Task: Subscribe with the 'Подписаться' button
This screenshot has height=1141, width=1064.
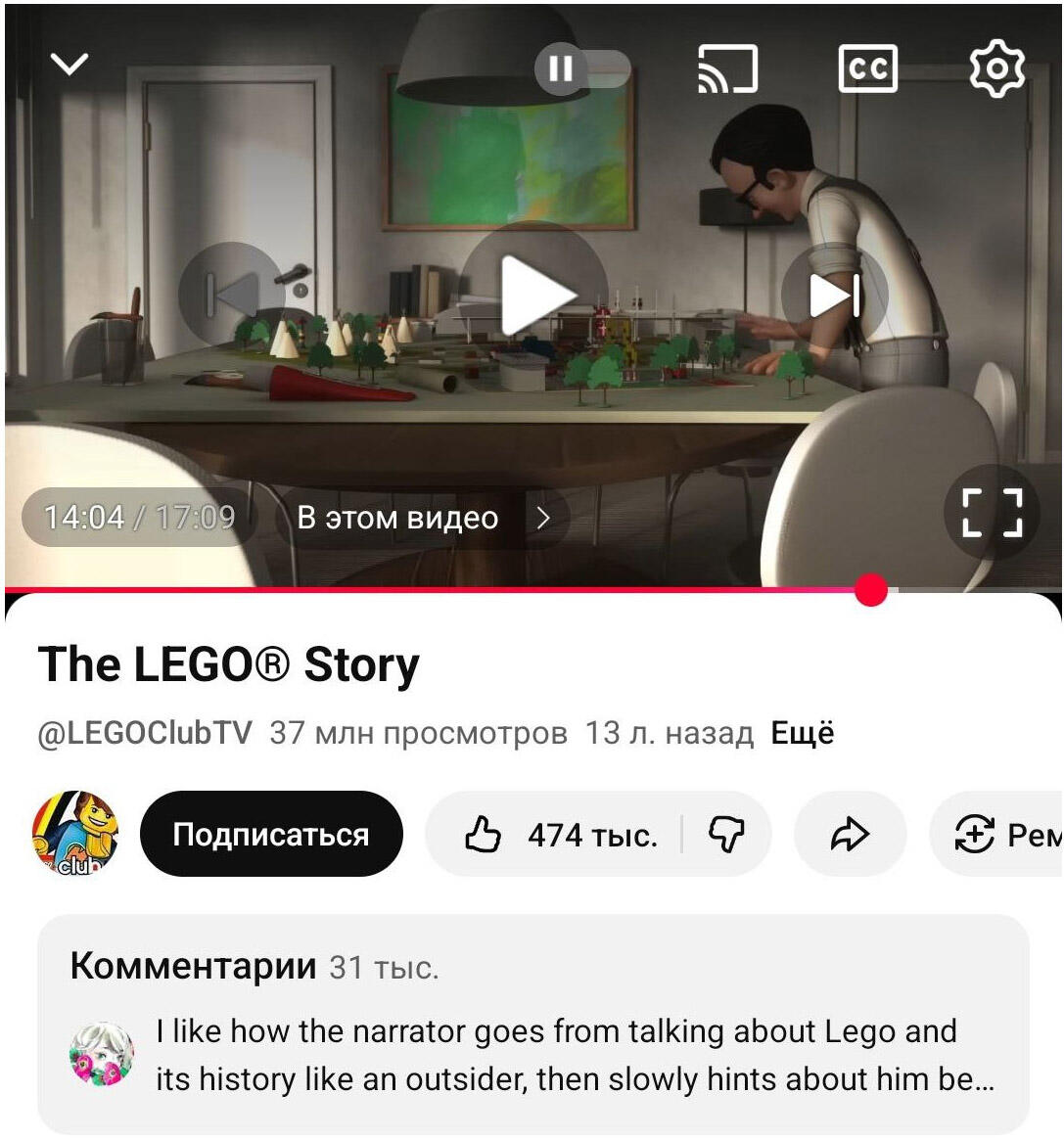Action: [x=271, y=835]
